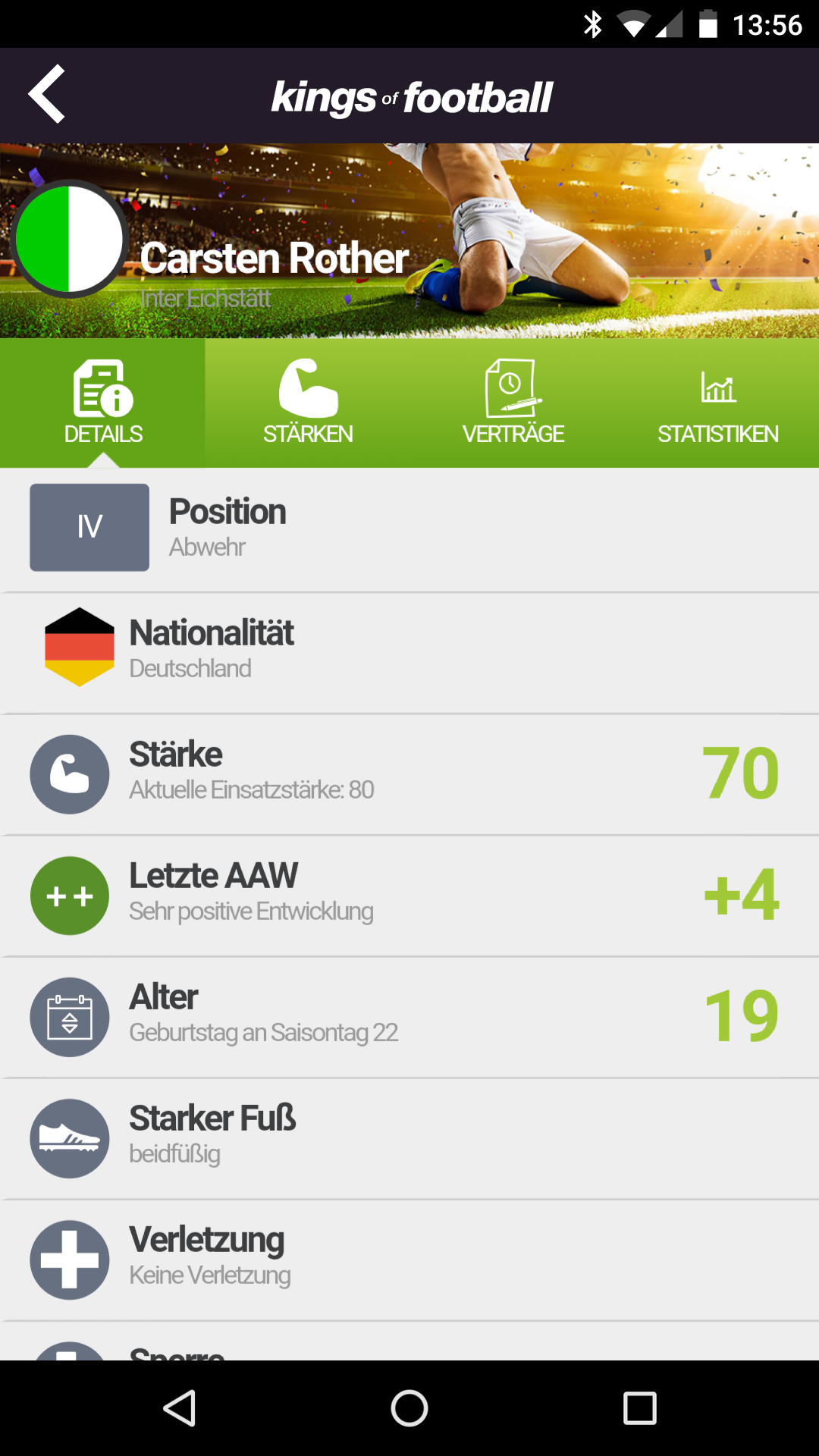Open the Verträge tab
The image size is (819, 1456).
click(513, 403)
